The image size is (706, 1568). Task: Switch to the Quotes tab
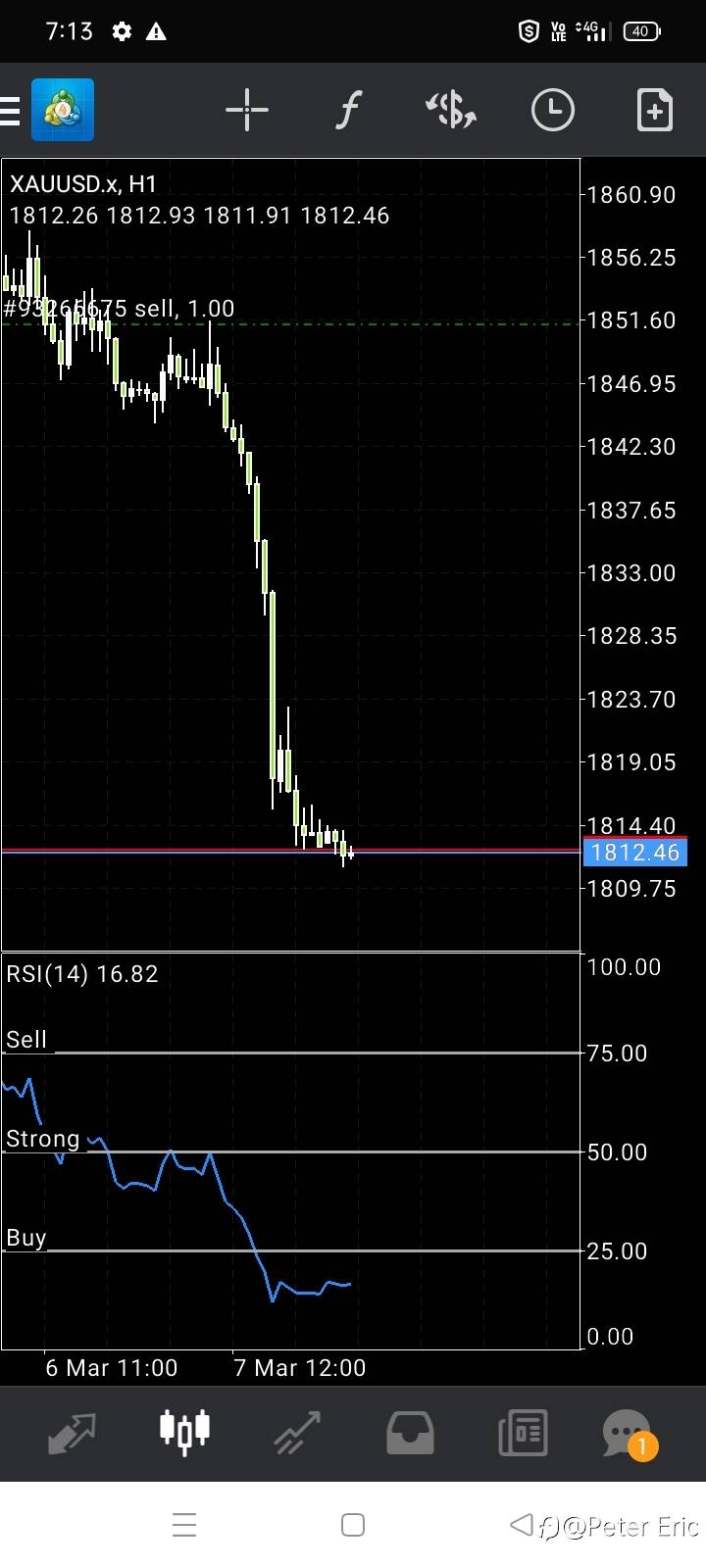tap(72, 1433)
